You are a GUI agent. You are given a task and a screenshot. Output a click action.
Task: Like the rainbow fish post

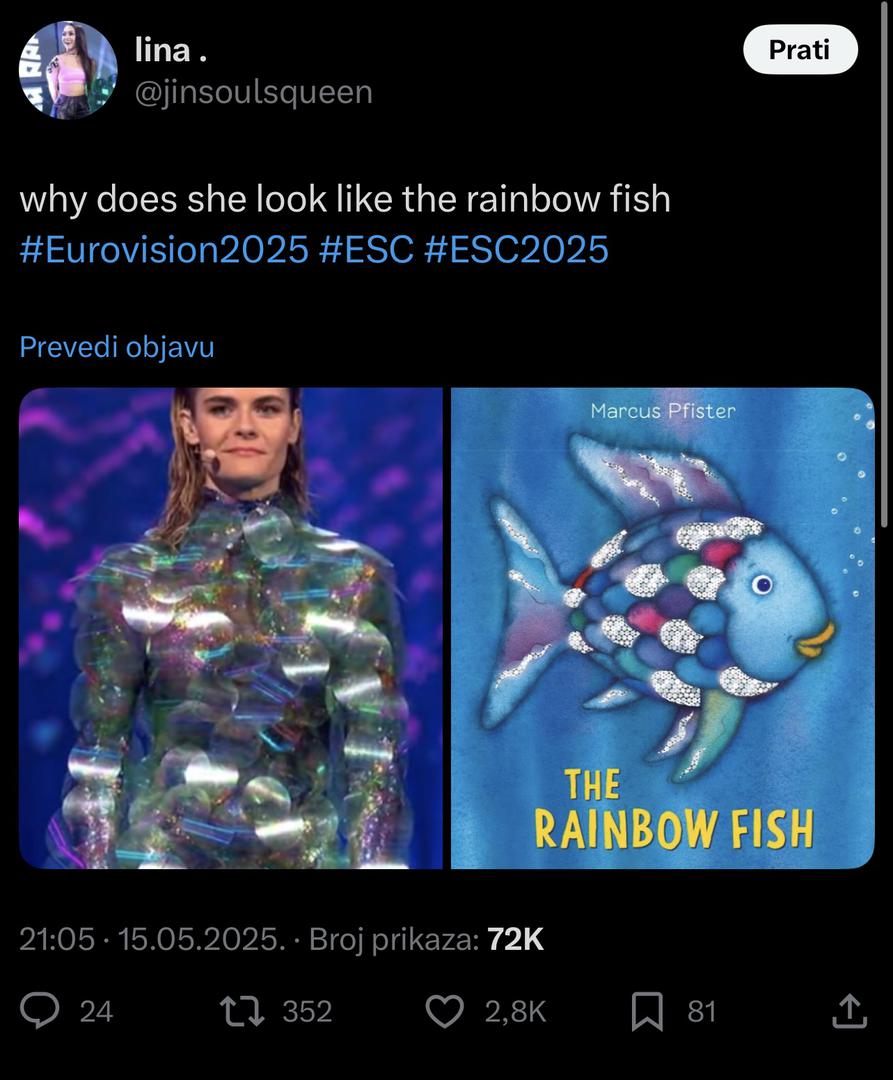click(x=444, y=1012)
